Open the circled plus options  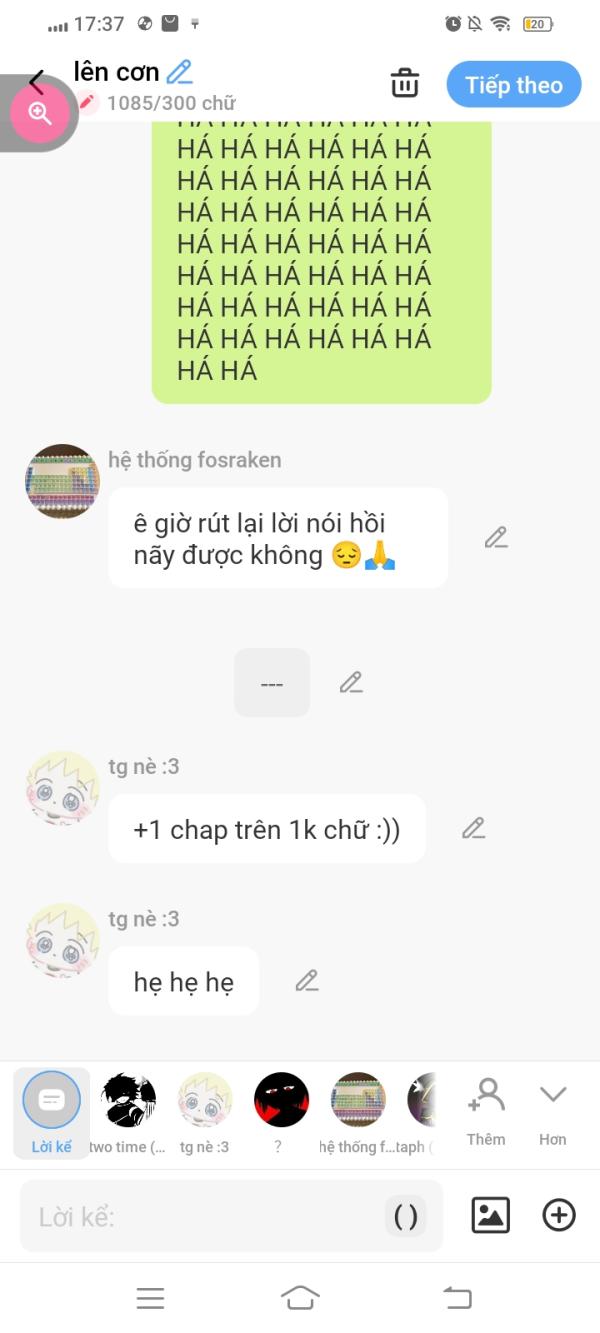558,1215
